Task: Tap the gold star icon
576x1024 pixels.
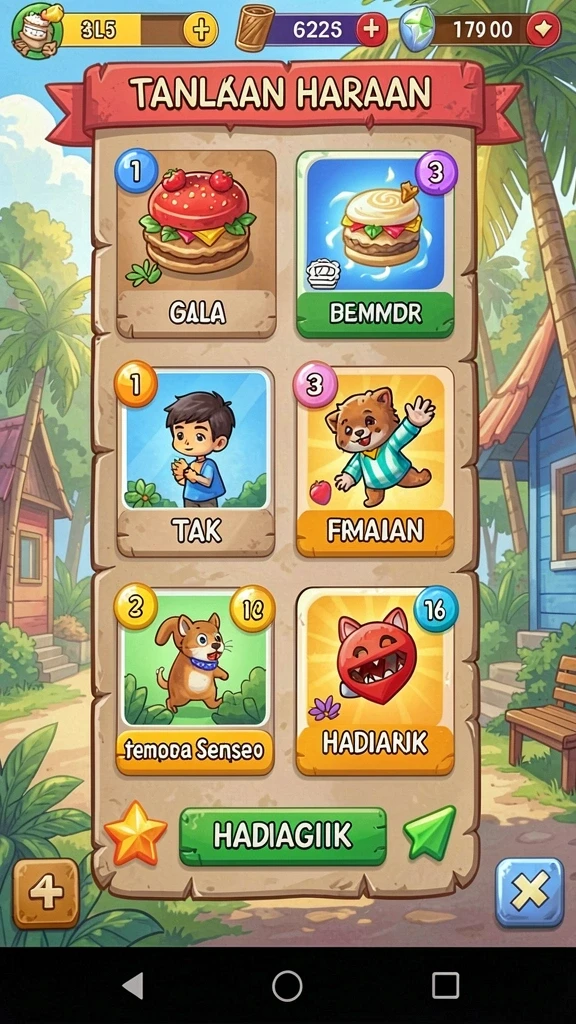Action: 136,834
